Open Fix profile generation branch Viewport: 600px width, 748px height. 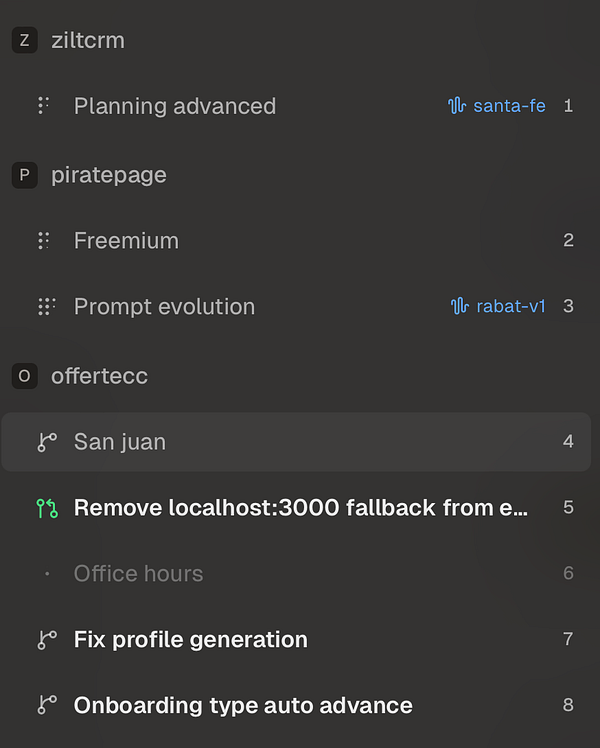(190, 640)
